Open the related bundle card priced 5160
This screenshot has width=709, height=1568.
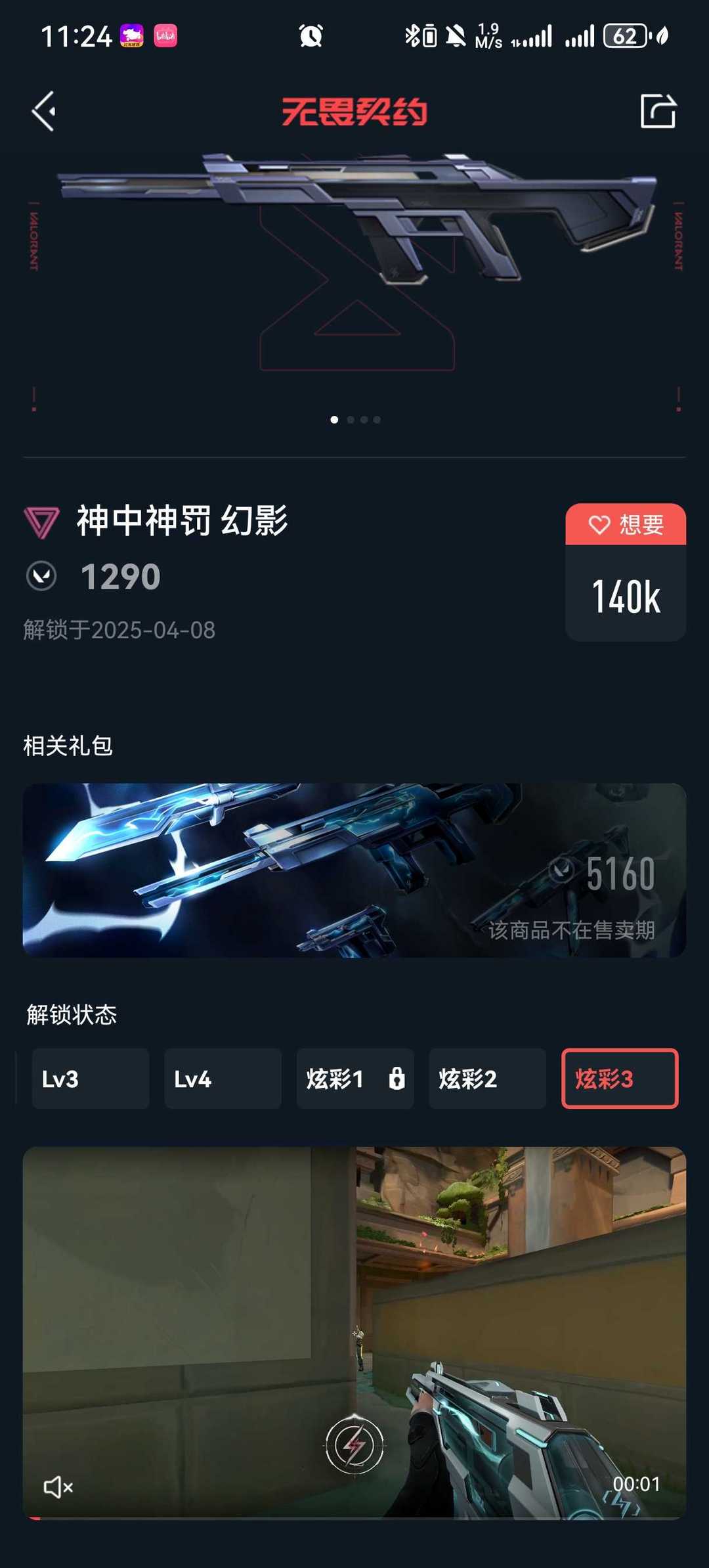coord(354,870)
